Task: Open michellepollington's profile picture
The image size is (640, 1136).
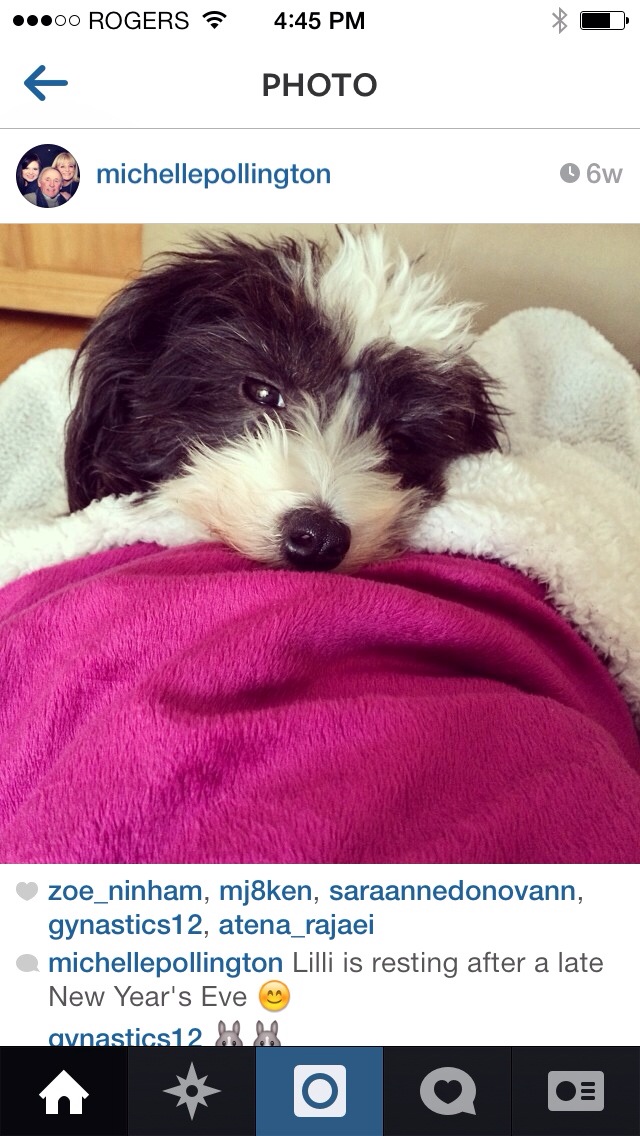Action: [48, 175]
